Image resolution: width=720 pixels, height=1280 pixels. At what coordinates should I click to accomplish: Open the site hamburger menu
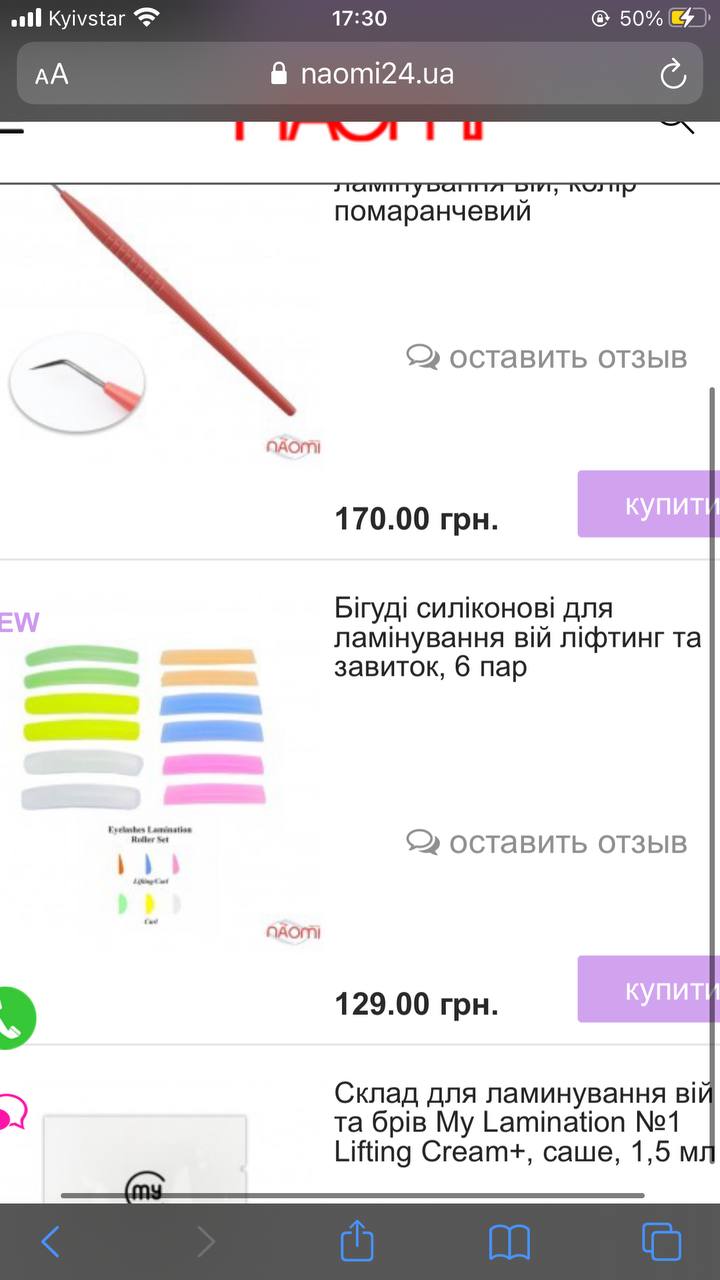pyautogui.click(x=11, y=127)
